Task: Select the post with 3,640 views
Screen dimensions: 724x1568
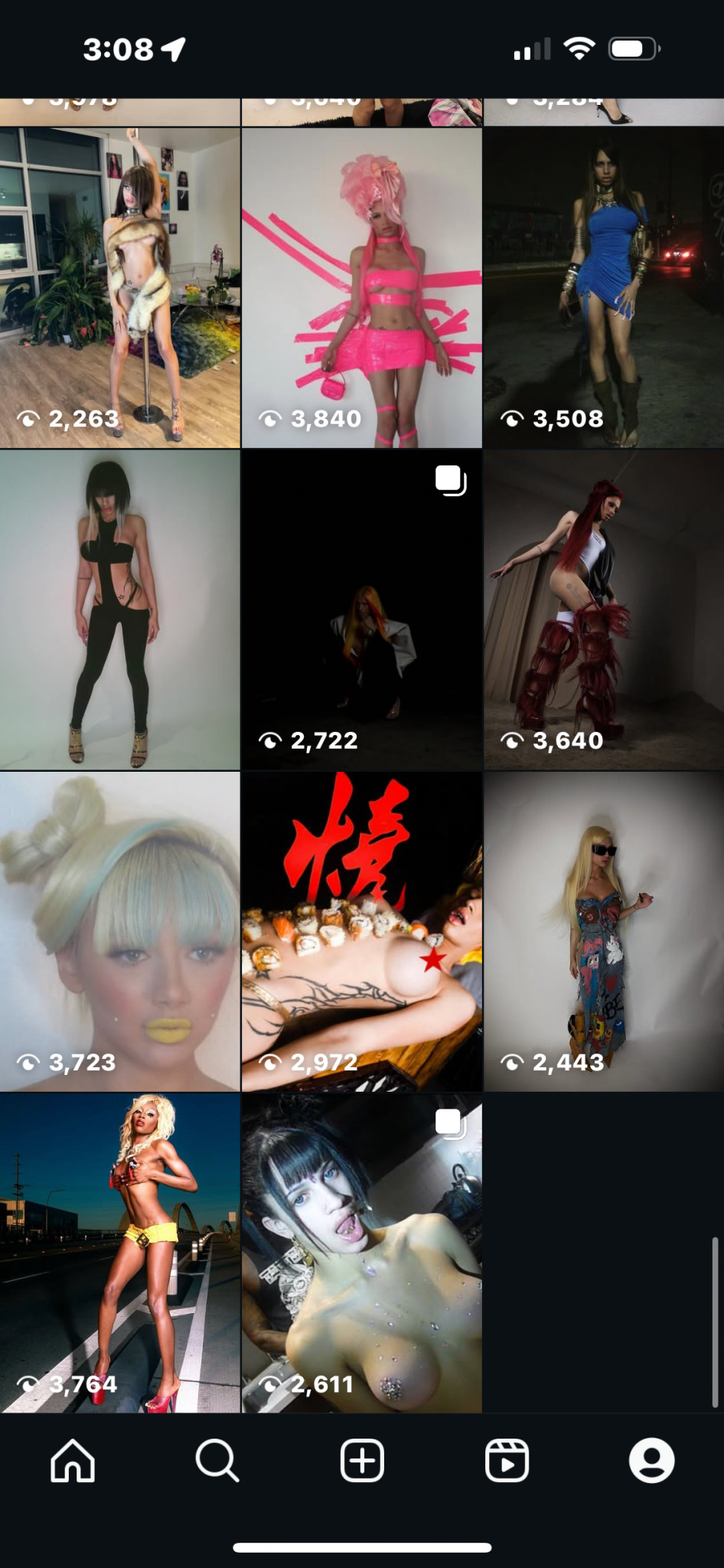Action: click(x=604, y=609)
